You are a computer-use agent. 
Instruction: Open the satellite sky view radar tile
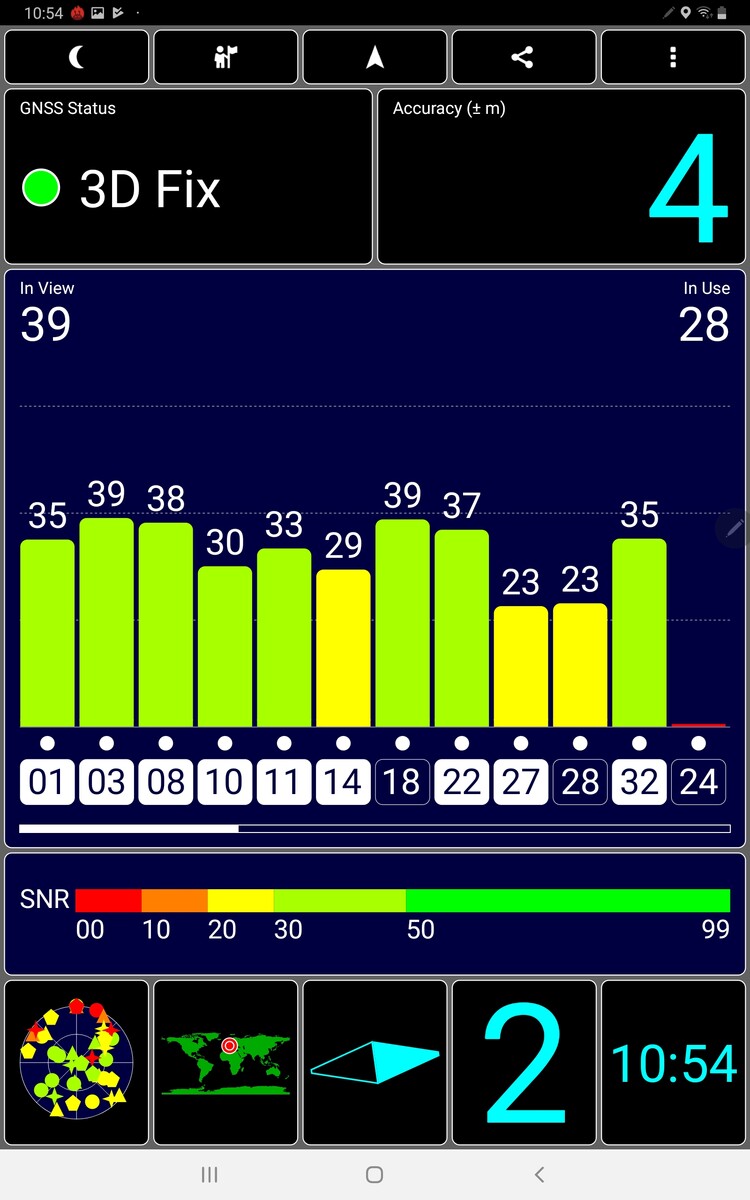point(77,1062)
